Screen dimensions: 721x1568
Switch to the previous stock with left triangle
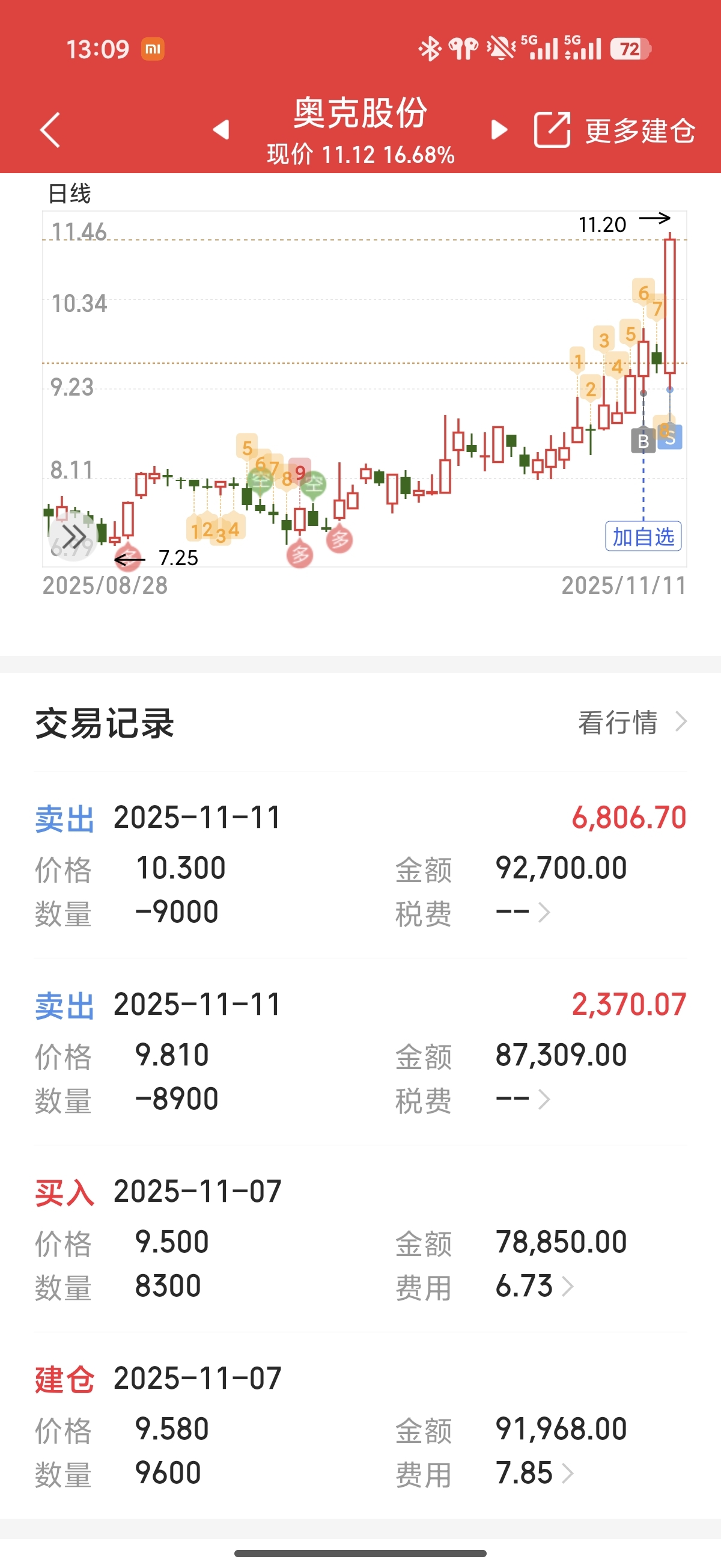221,129
